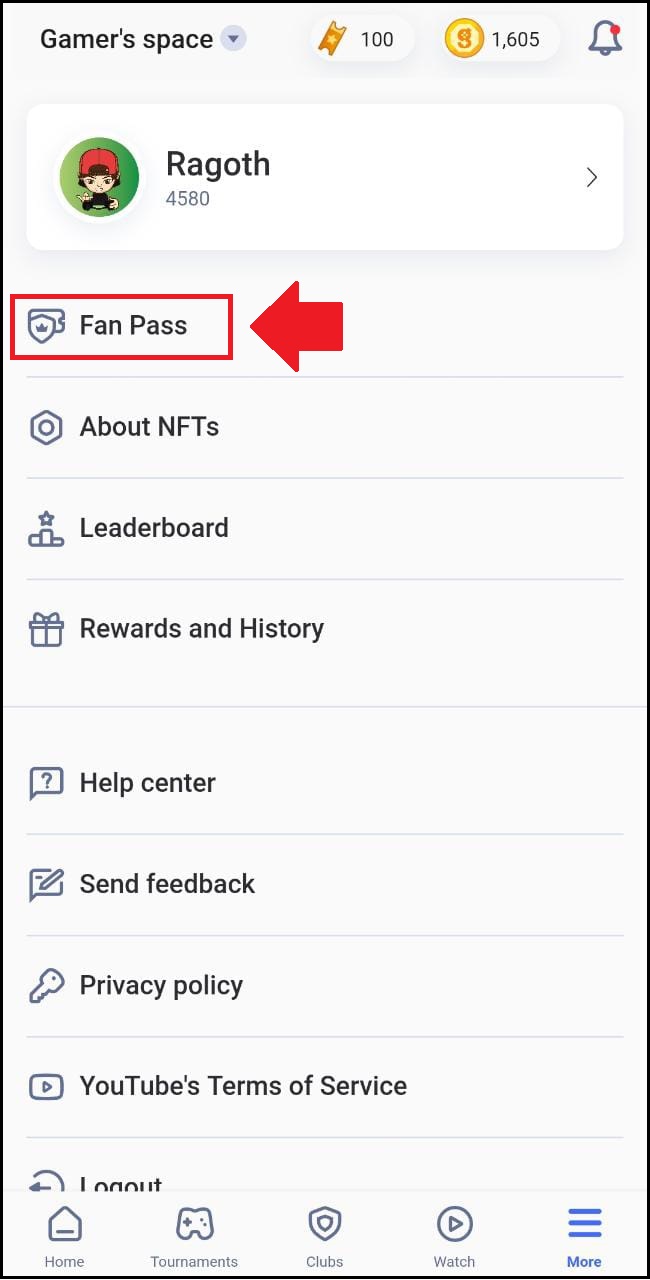
Task: View the Leaderboard
Action: click(153, 528)
